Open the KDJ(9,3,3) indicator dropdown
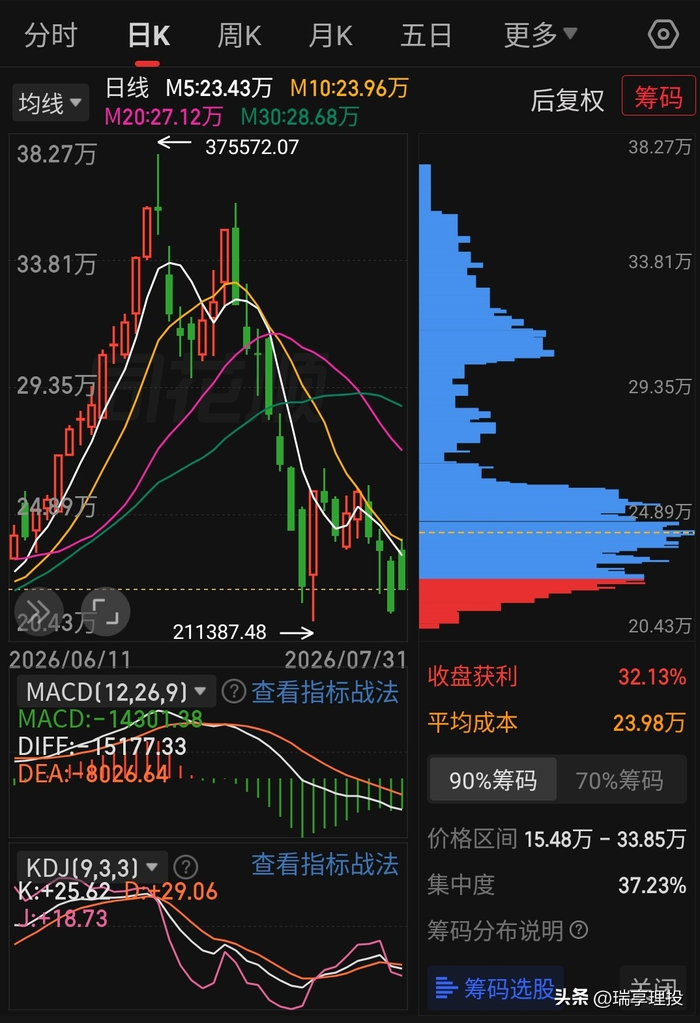The width and height of the screenshot is (700, 1023). [x=91, y=867]
